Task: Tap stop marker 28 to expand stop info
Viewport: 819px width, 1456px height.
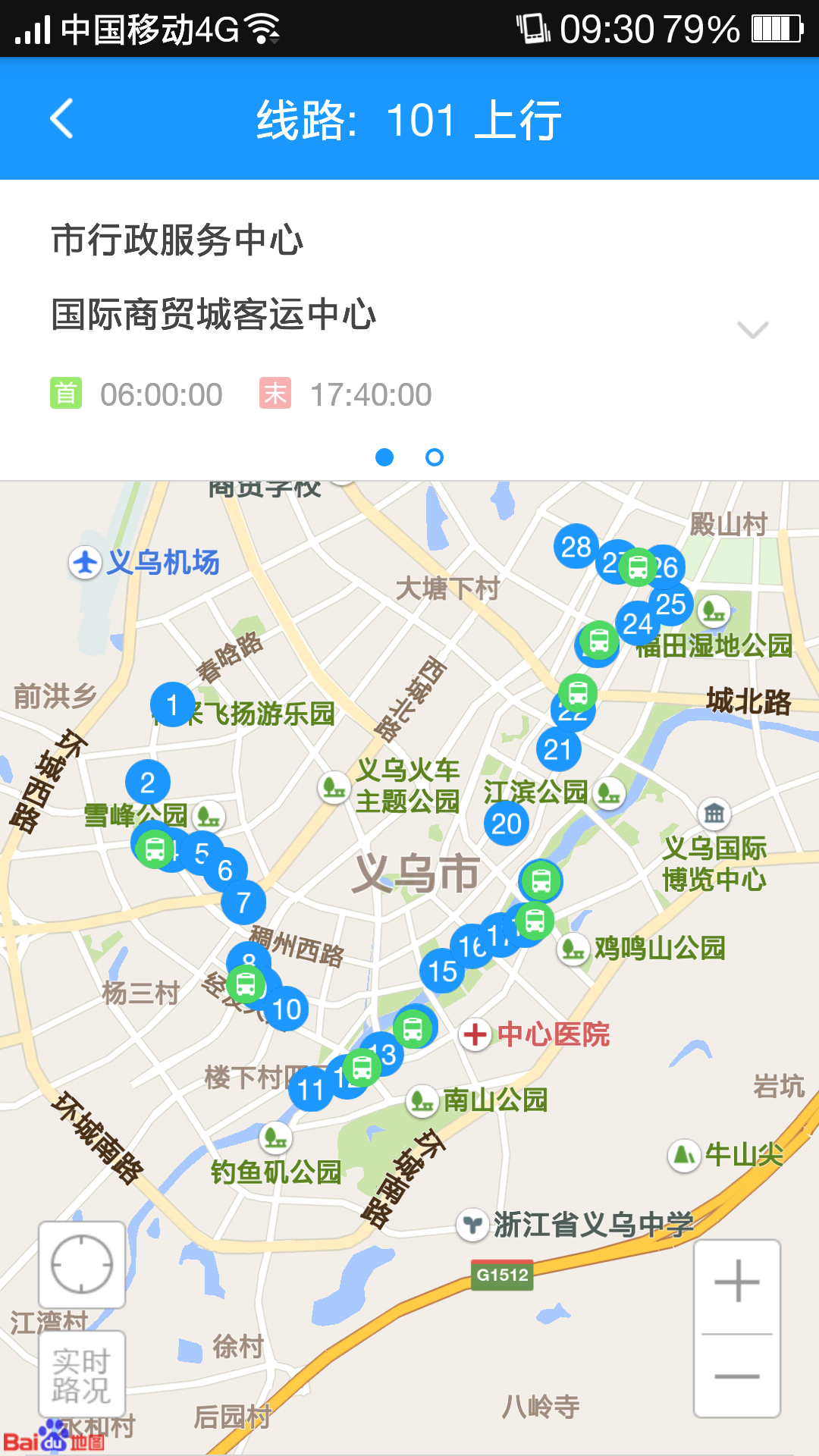Action: 576,548
